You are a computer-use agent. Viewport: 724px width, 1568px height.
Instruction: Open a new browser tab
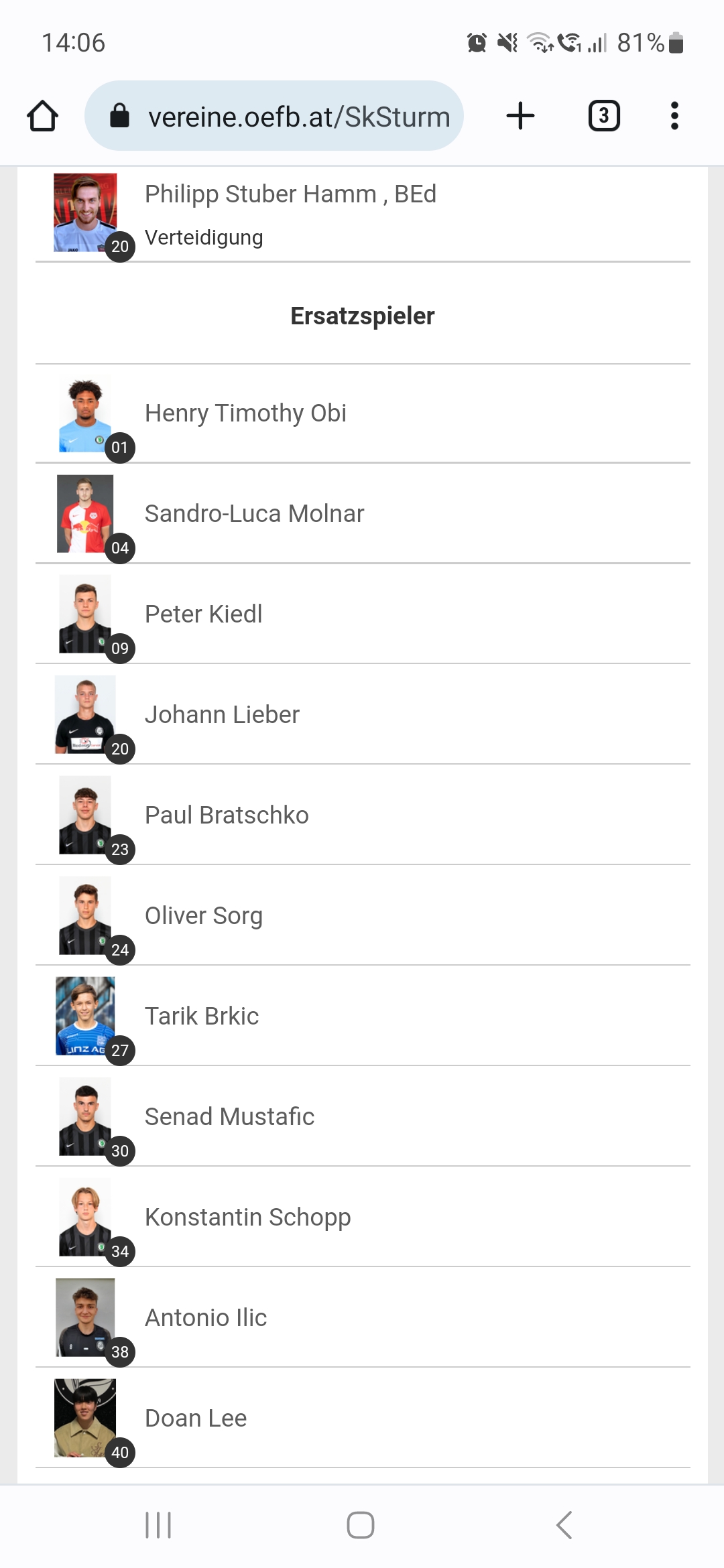click(520, 116)
